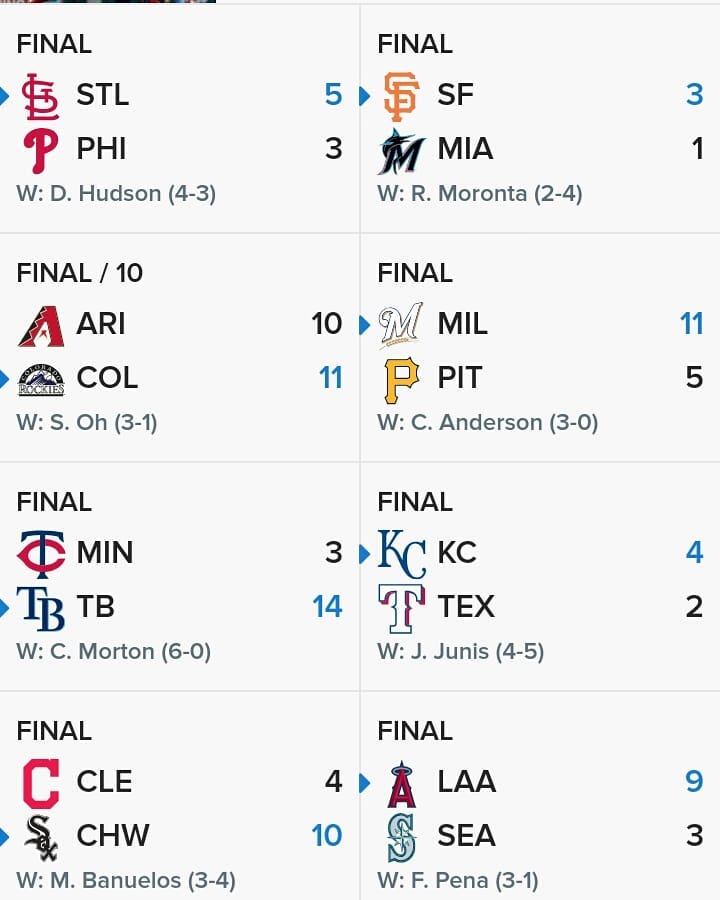This screenshot has width=720, height=900.
Task: Open the MIL vs PIT final game
Action: 540,348
